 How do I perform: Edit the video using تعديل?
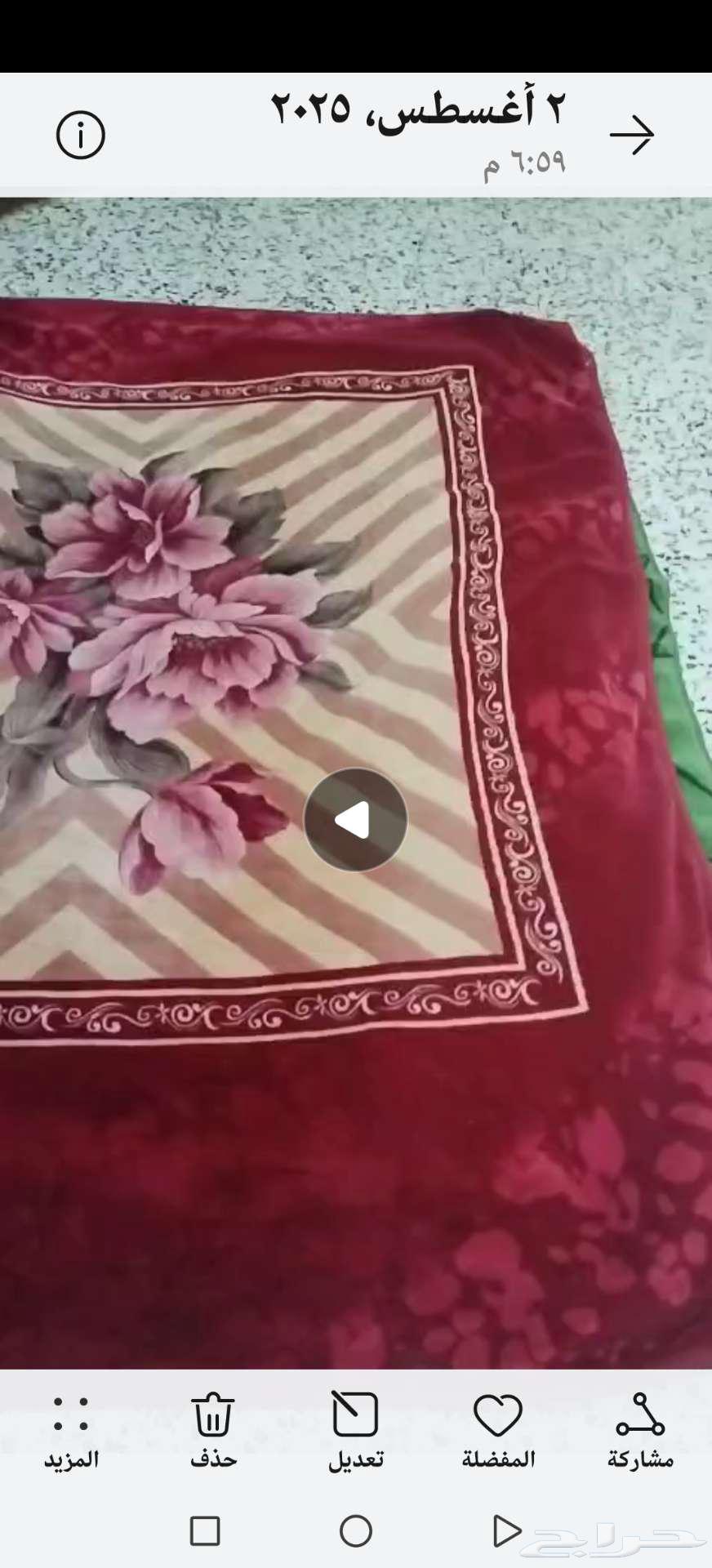356,1430
